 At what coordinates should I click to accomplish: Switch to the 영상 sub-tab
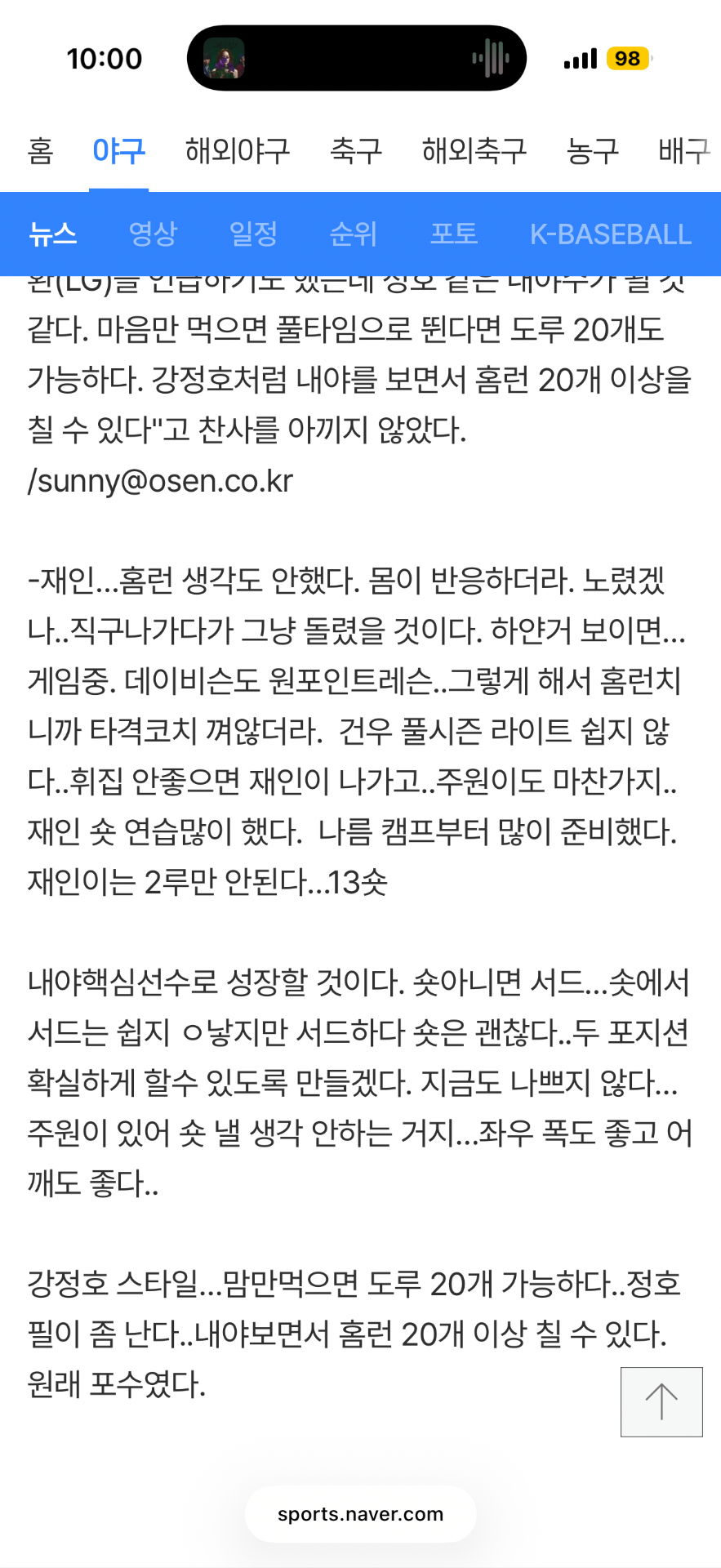coord(153,234)
